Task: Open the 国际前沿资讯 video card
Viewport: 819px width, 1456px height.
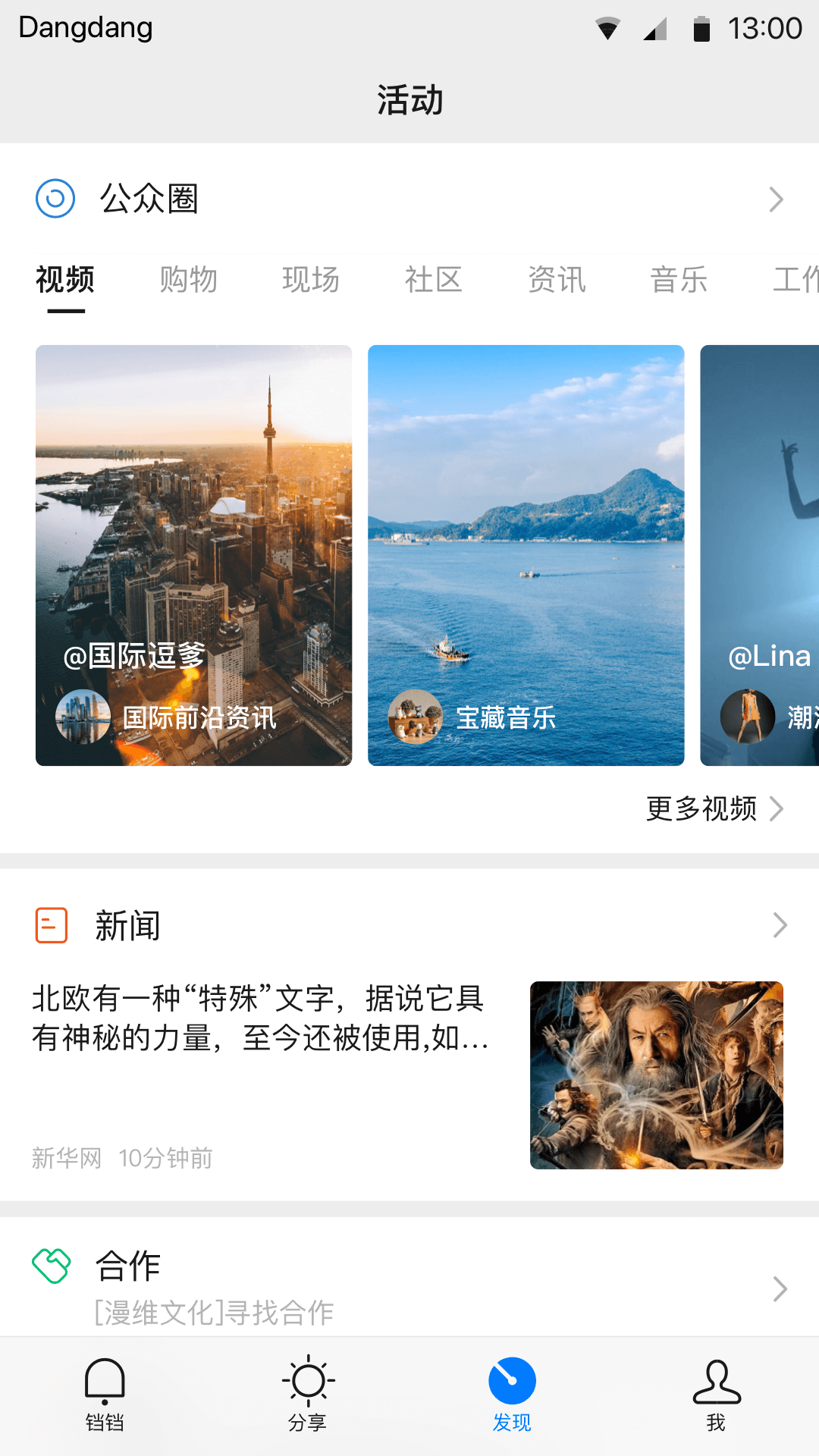Action: click(x=193, y=555)
